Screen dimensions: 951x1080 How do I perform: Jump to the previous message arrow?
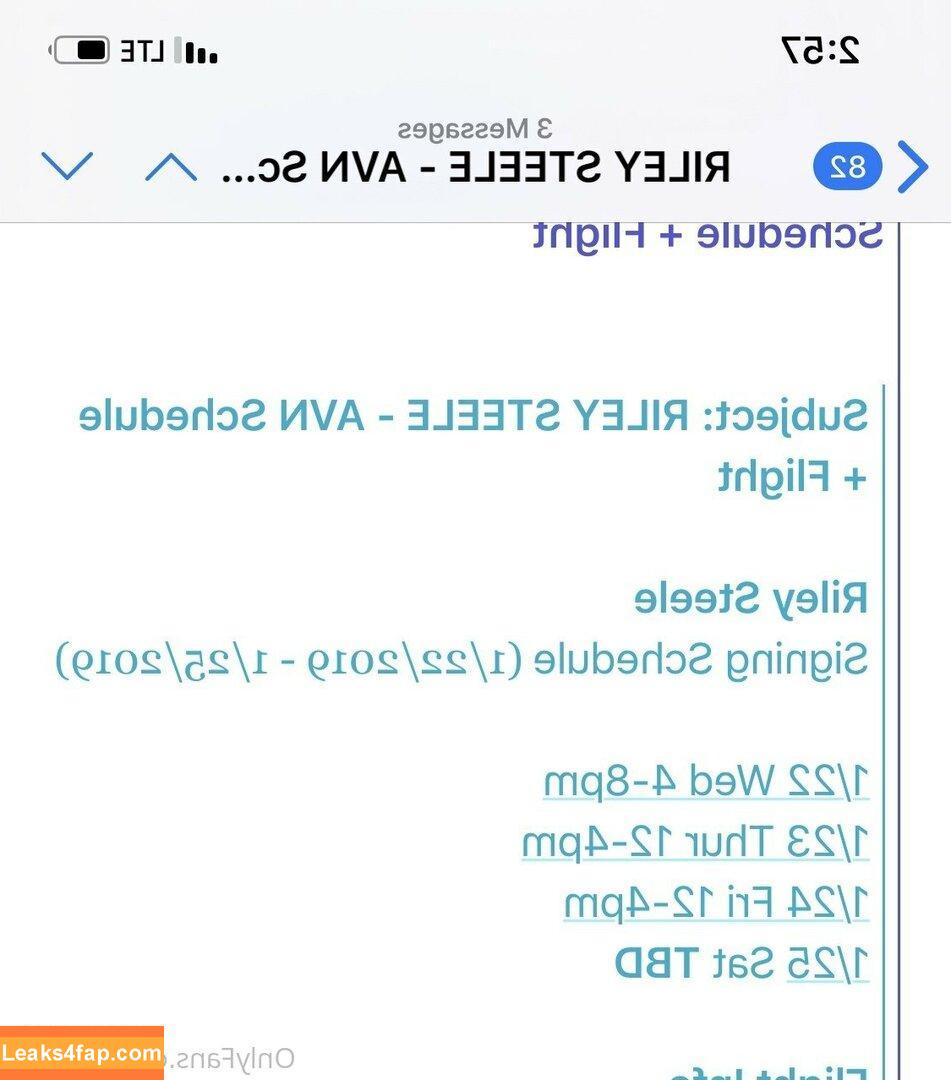pos(170,166)
